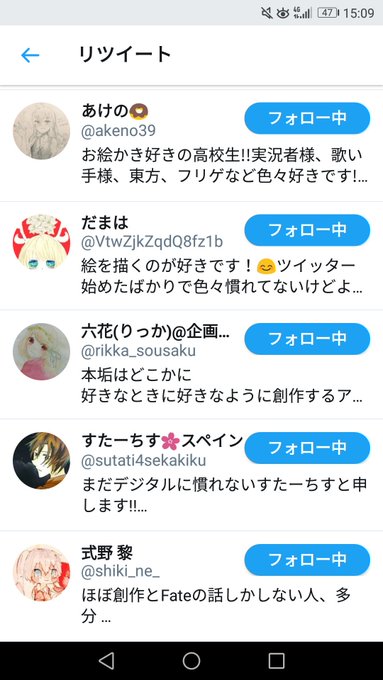View the @rikka_sousaku profile row
This screenshot has width=383, height=680.
point(191,365)
